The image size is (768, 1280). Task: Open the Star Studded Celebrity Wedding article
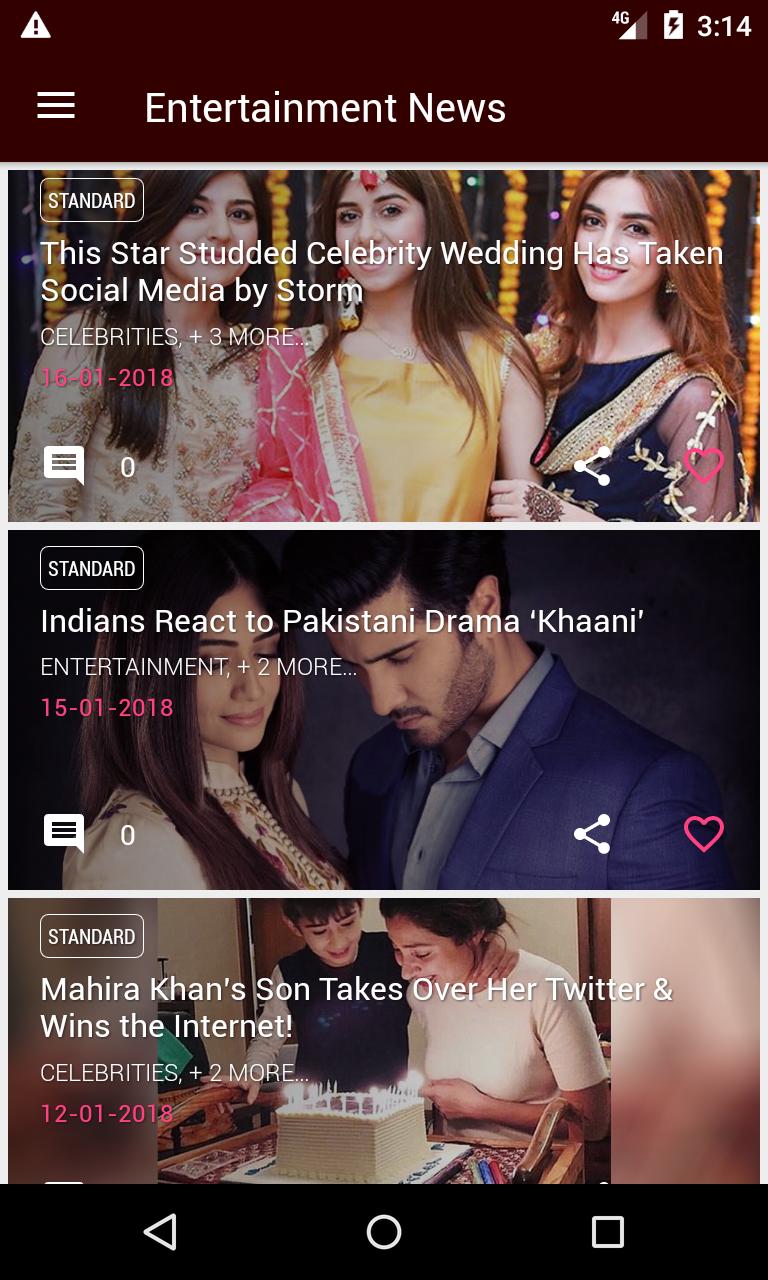point(380,272)
